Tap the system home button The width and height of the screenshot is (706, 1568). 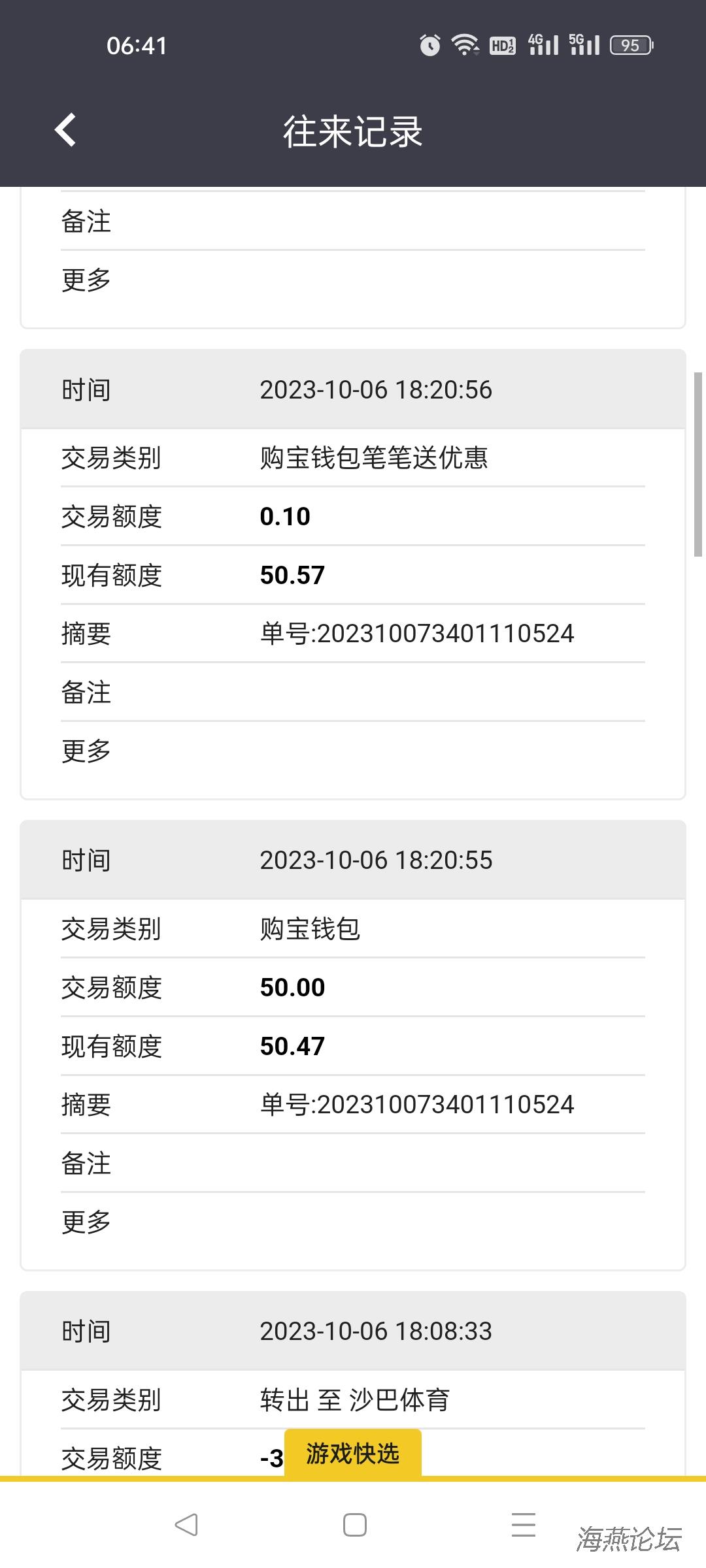pos(354,1524)
